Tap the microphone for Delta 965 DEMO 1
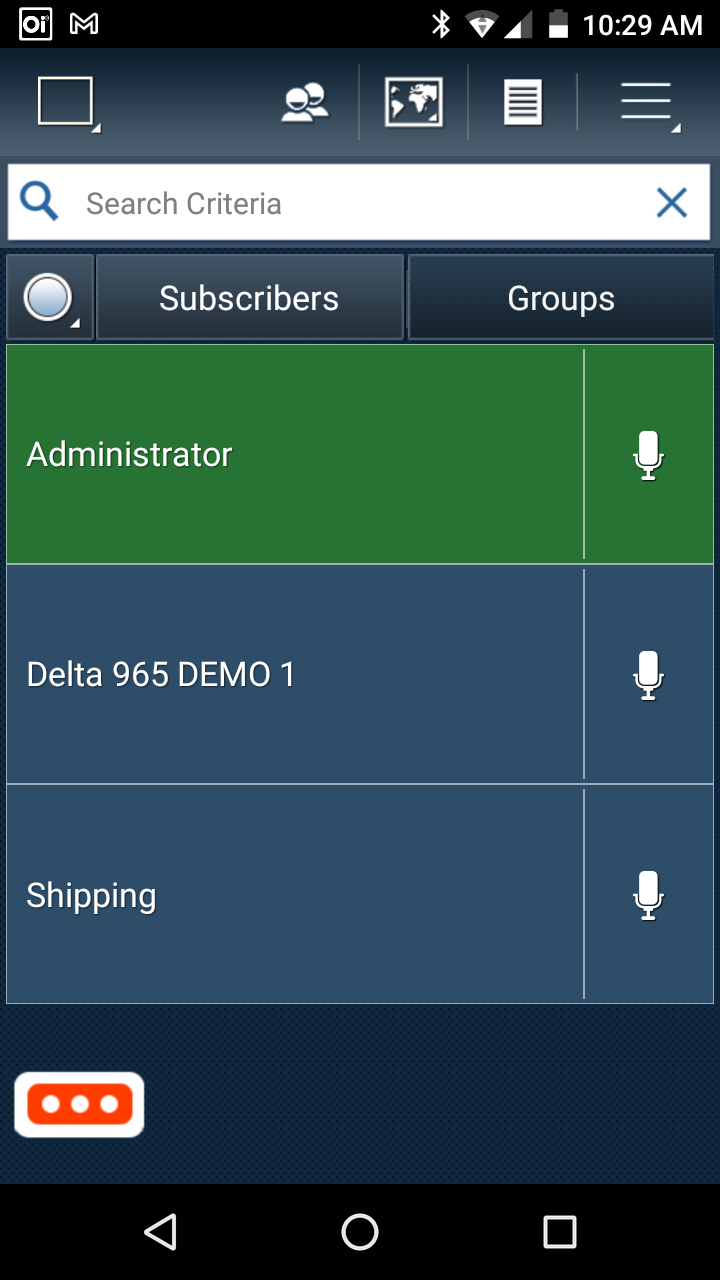 (x=648, y=675)
